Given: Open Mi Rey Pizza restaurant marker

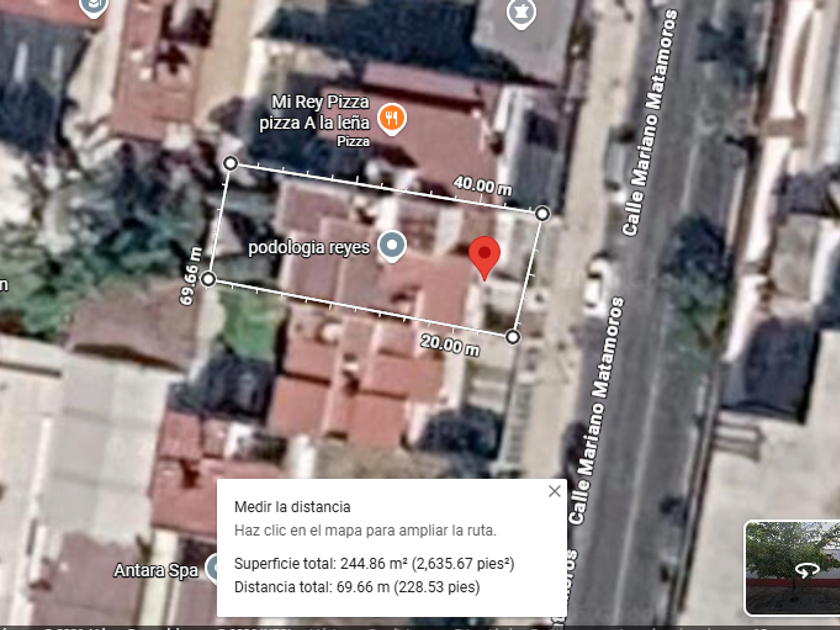Looking at the screenshot, I should coord(392,118).
